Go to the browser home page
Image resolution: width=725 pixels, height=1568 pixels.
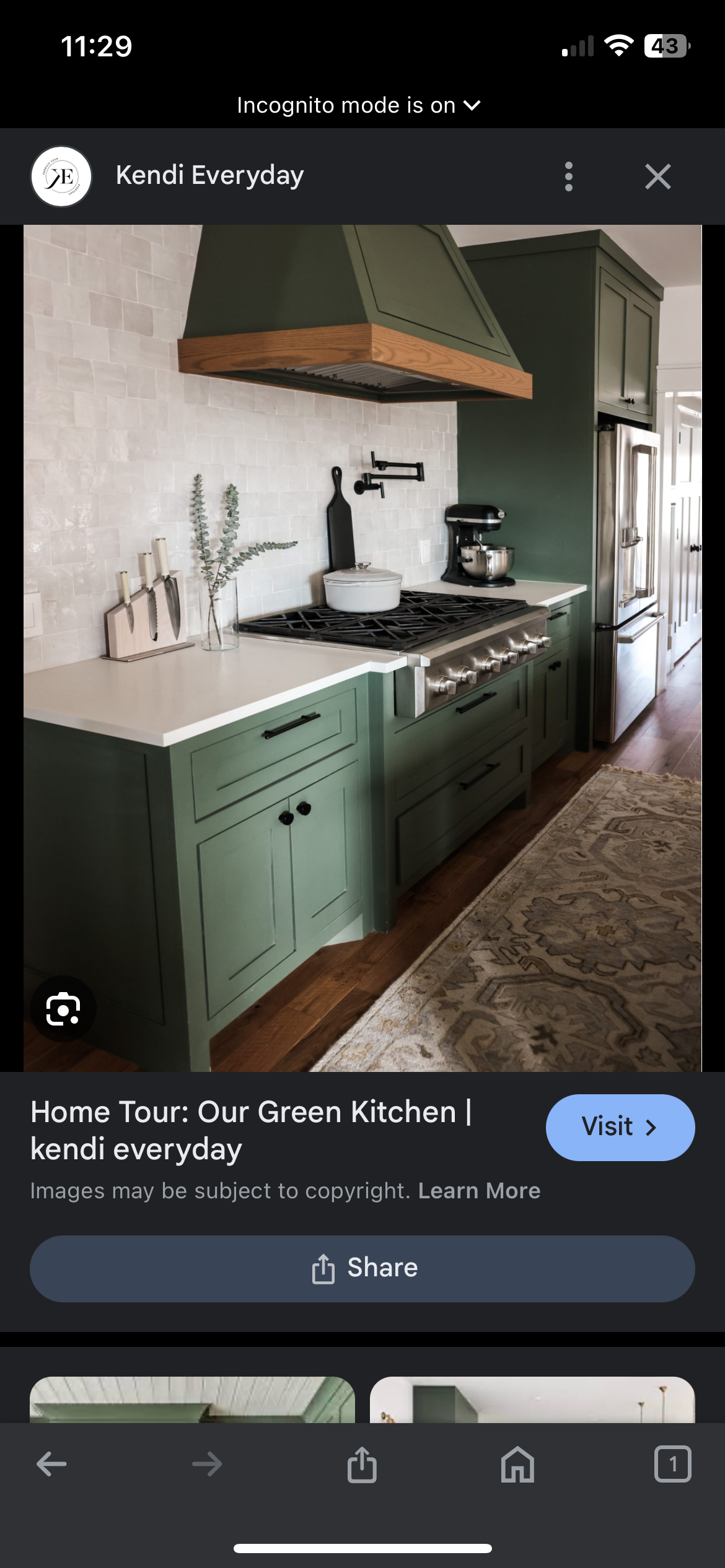tap(517, 1465)
